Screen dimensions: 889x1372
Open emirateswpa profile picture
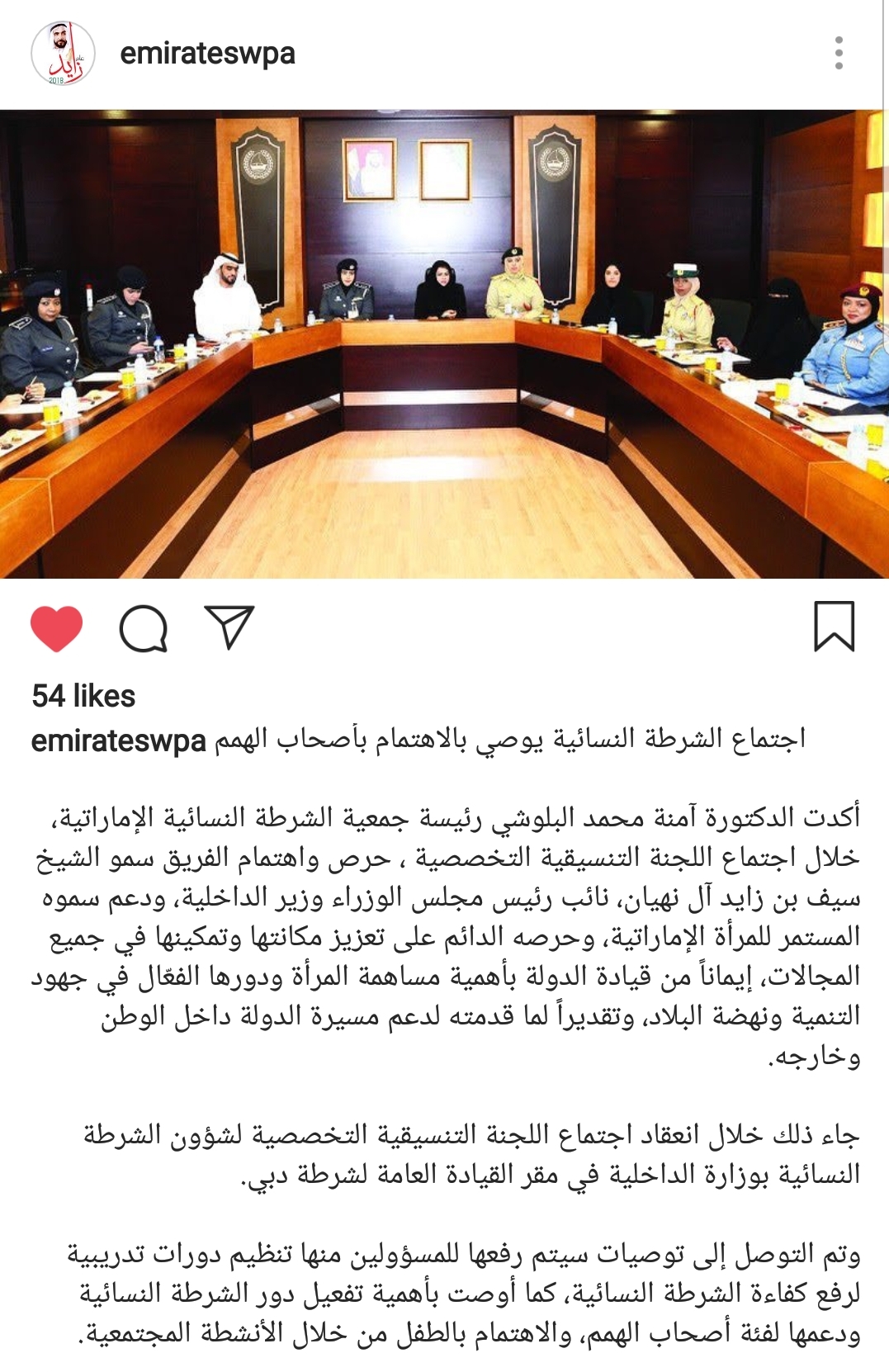coord(63,54)
